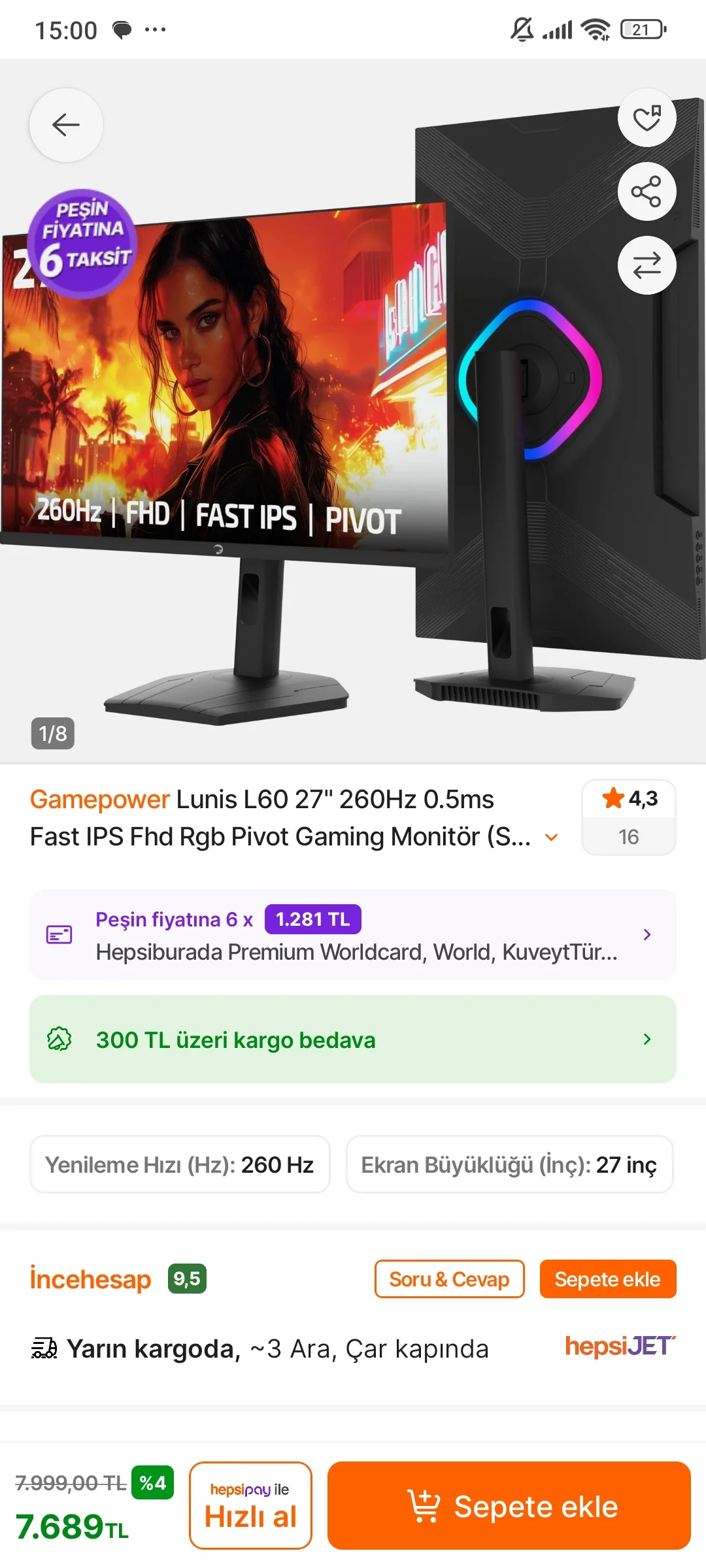The height and width of the screenshot is (1568, 706).
Task: Select the Yenileme Hızı 260 Hz chip
Action: pos(180,1164)
